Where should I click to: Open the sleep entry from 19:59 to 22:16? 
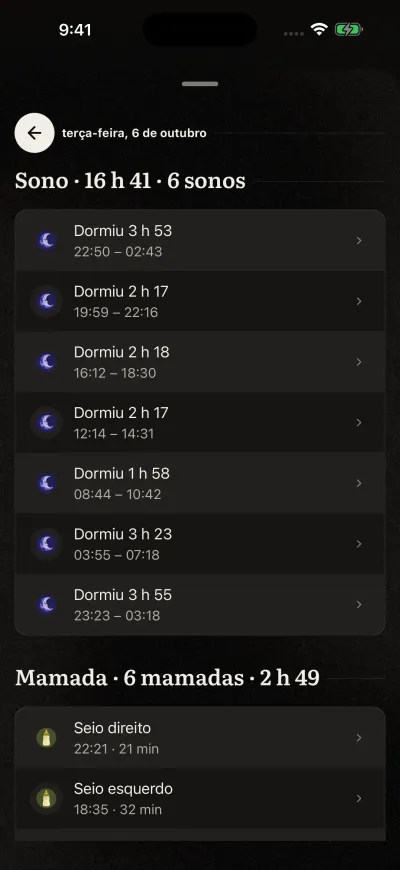[200, 301]
